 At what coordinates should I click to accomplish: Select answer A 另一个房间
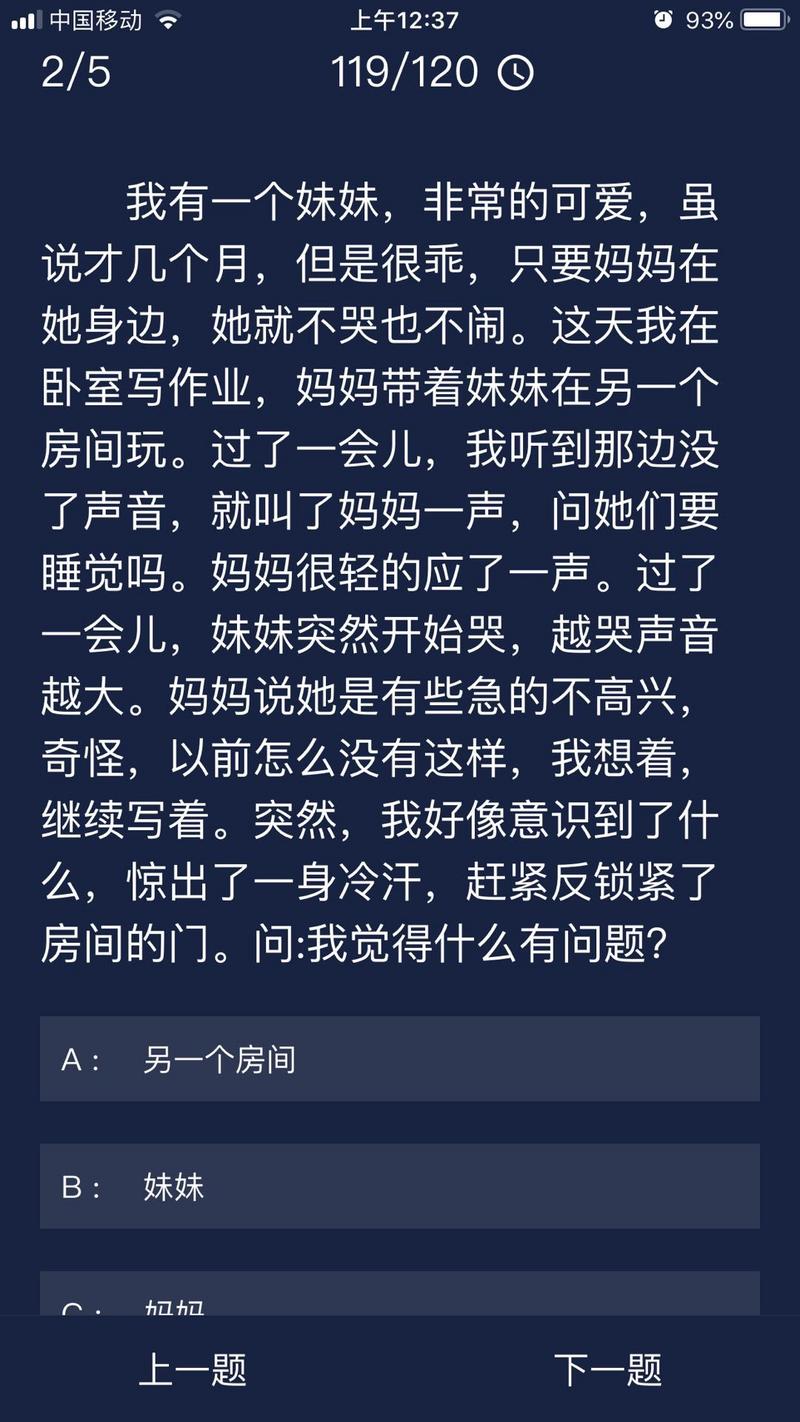tap(400, 1059)
